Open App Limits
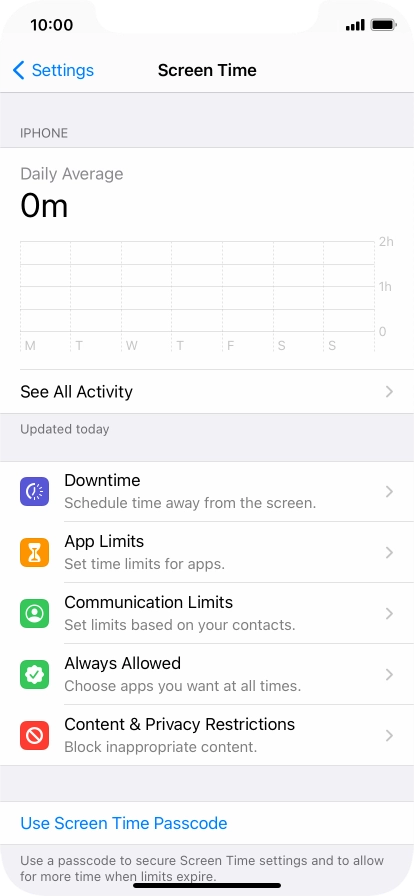 pyautogui.click(x=207, y=553)
